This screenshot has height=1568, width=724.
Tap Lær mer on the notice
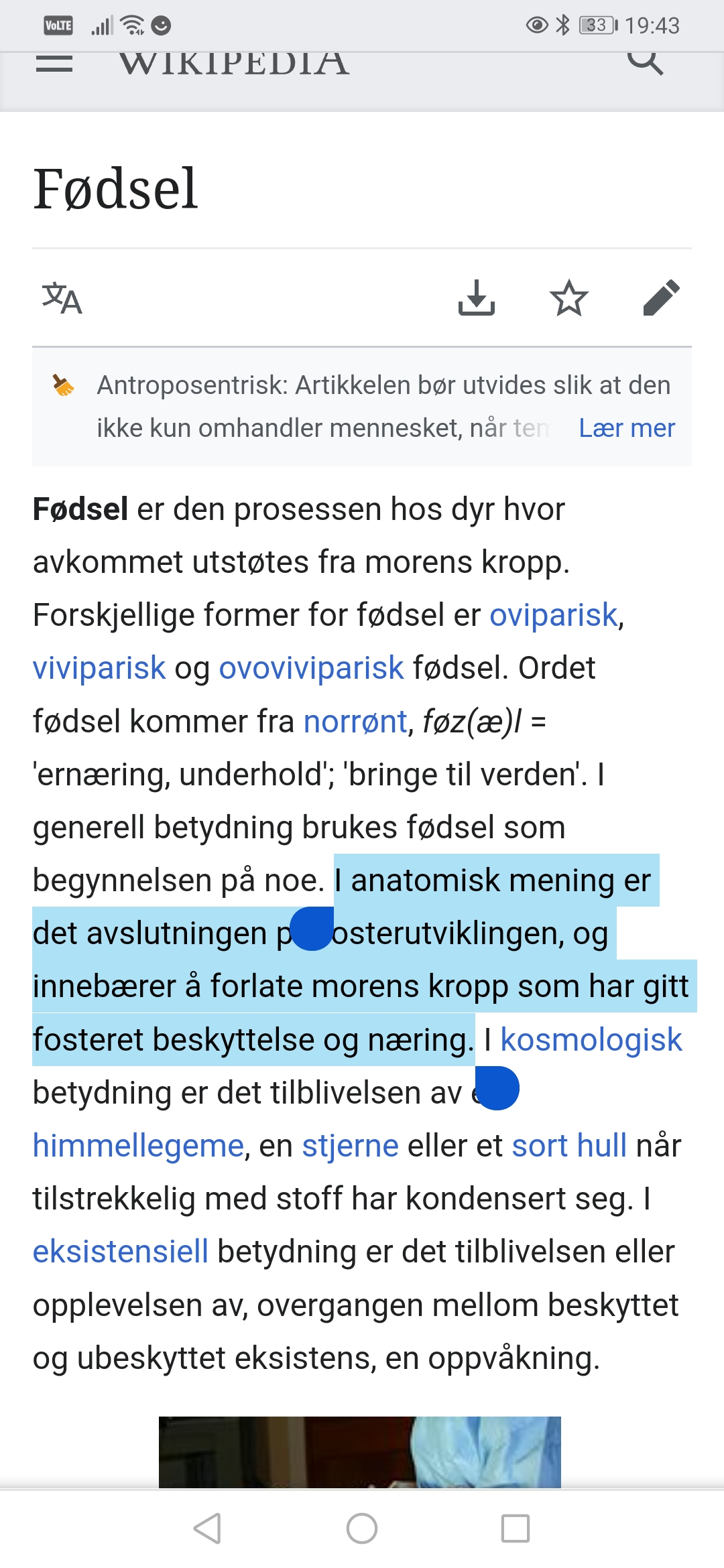coord(627,428)
